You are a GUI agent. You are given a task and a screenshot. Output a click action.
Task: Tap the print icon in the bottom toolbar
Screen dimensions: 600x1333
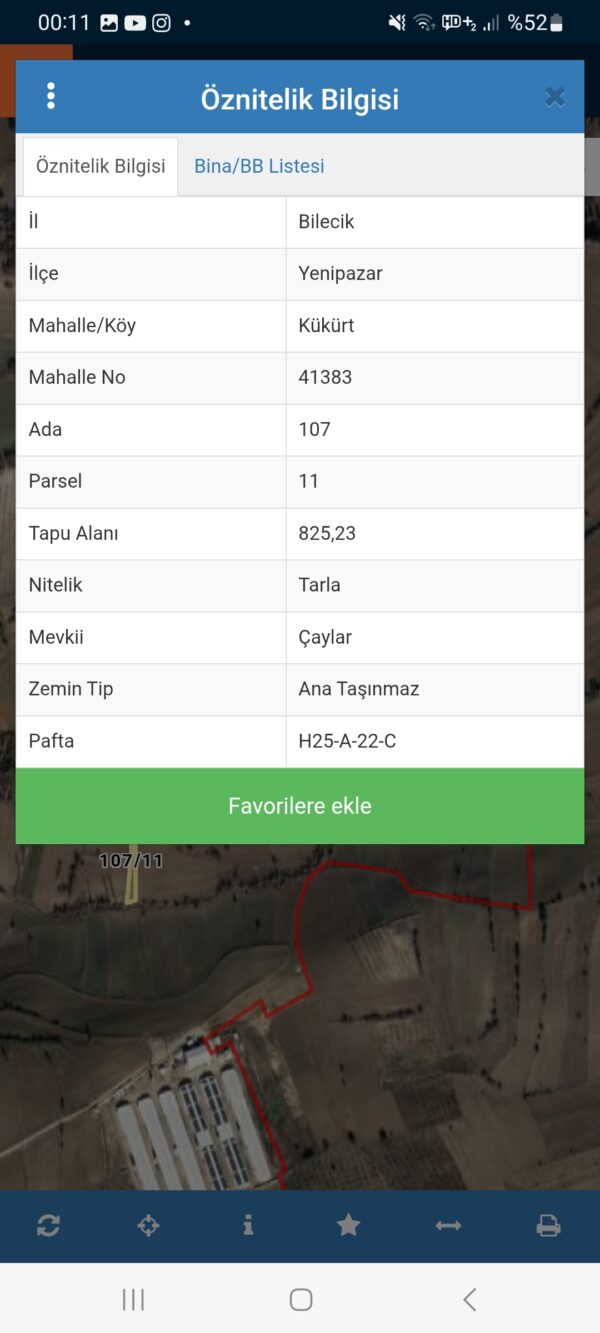(x=548, y=1225)
